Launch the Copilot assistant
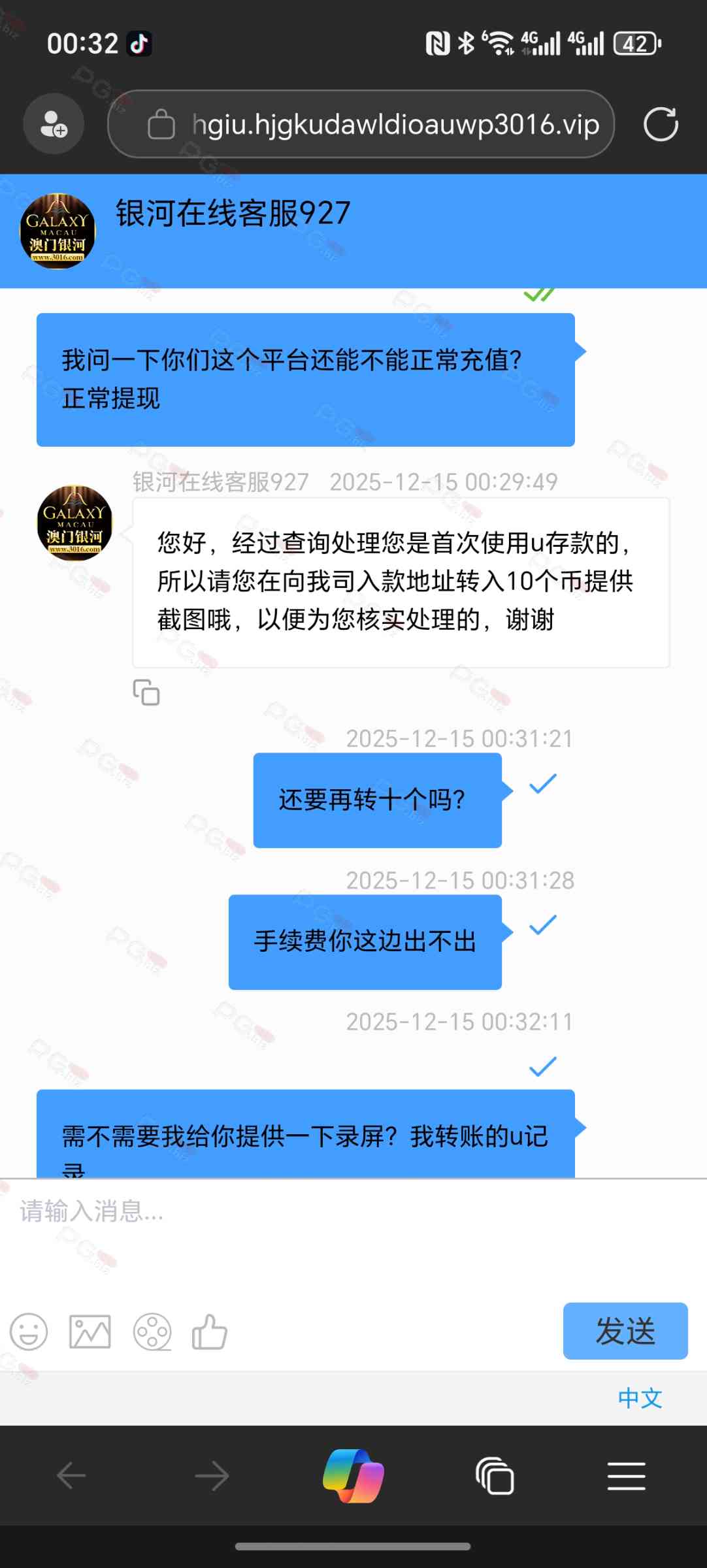The height and width of the screenshot is (1568, 707). coord(354,1476)
